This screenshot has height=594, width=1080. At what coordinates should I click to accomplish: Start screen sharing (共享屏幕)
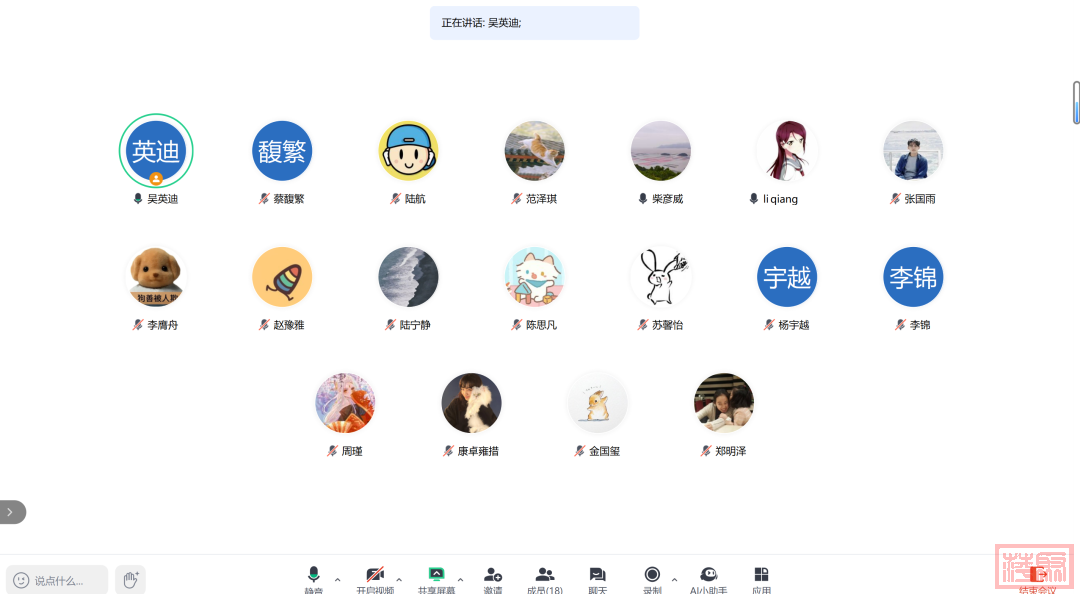[x=436, y=577]
